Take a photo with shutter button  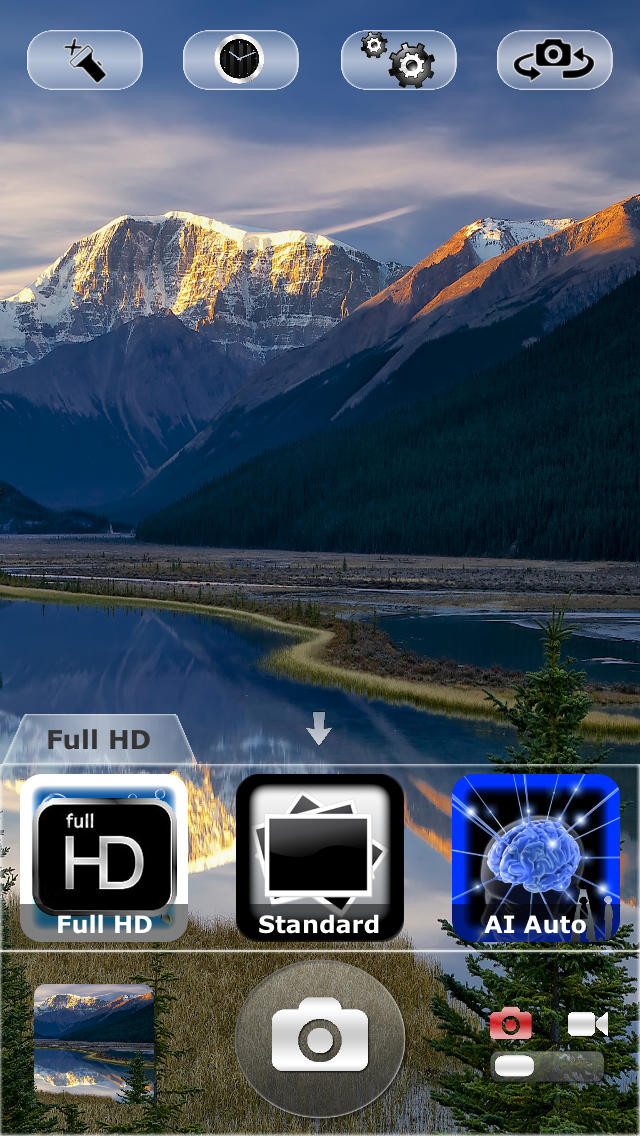pos(320,1039)
